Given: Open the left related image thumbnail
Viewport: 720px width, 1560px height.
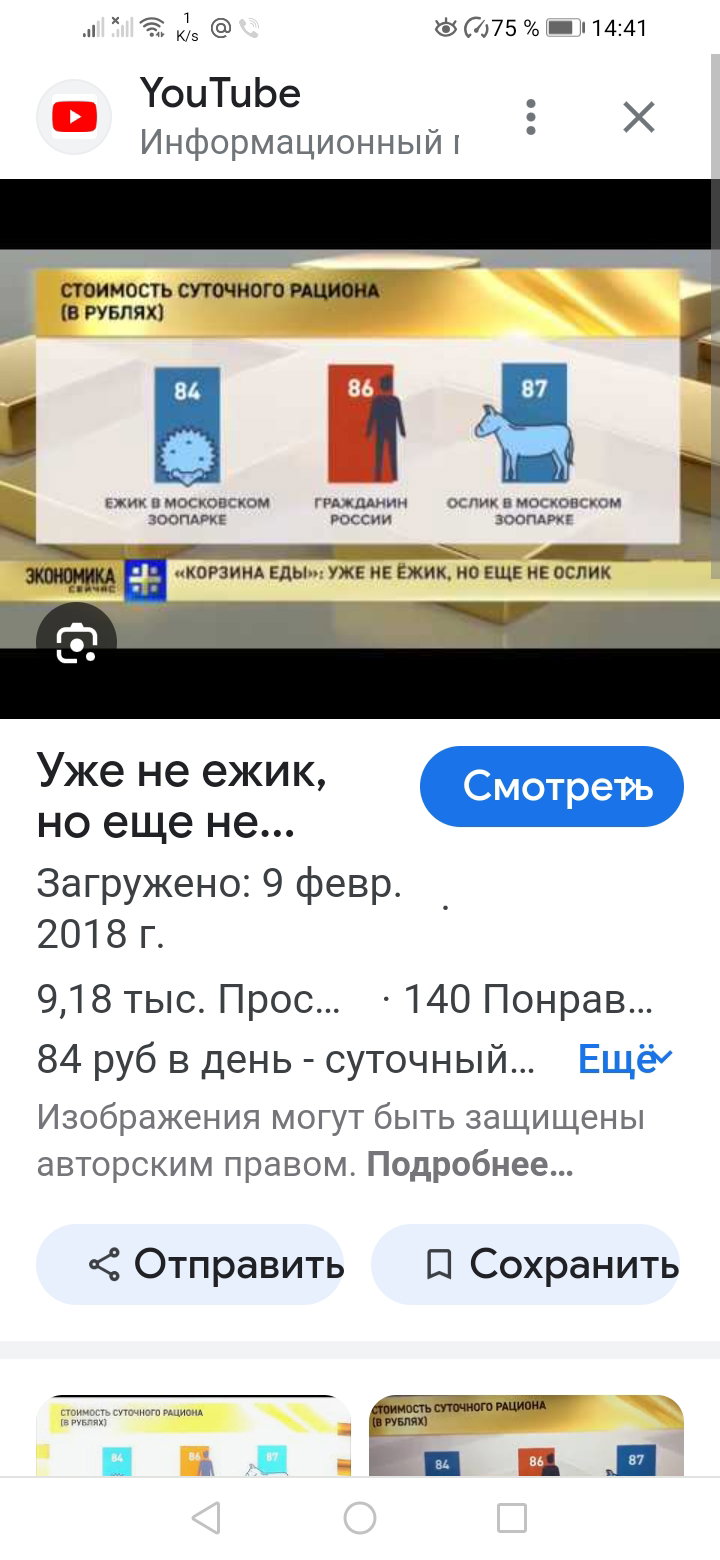Looking at the screenshot, I should (x=194, y=1437).
